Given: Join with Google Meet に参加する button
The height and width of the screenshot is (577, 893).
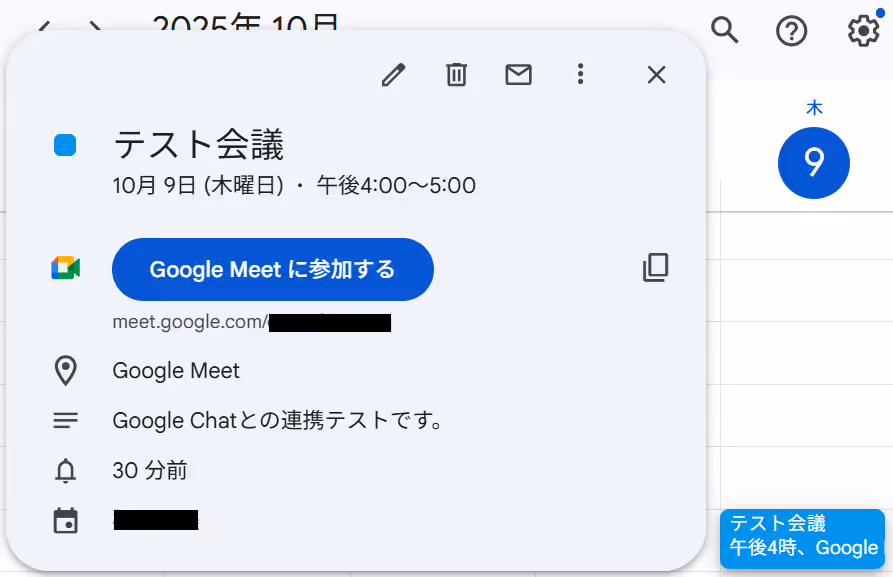Looking at the screenshot, I should tap(272, 269).
